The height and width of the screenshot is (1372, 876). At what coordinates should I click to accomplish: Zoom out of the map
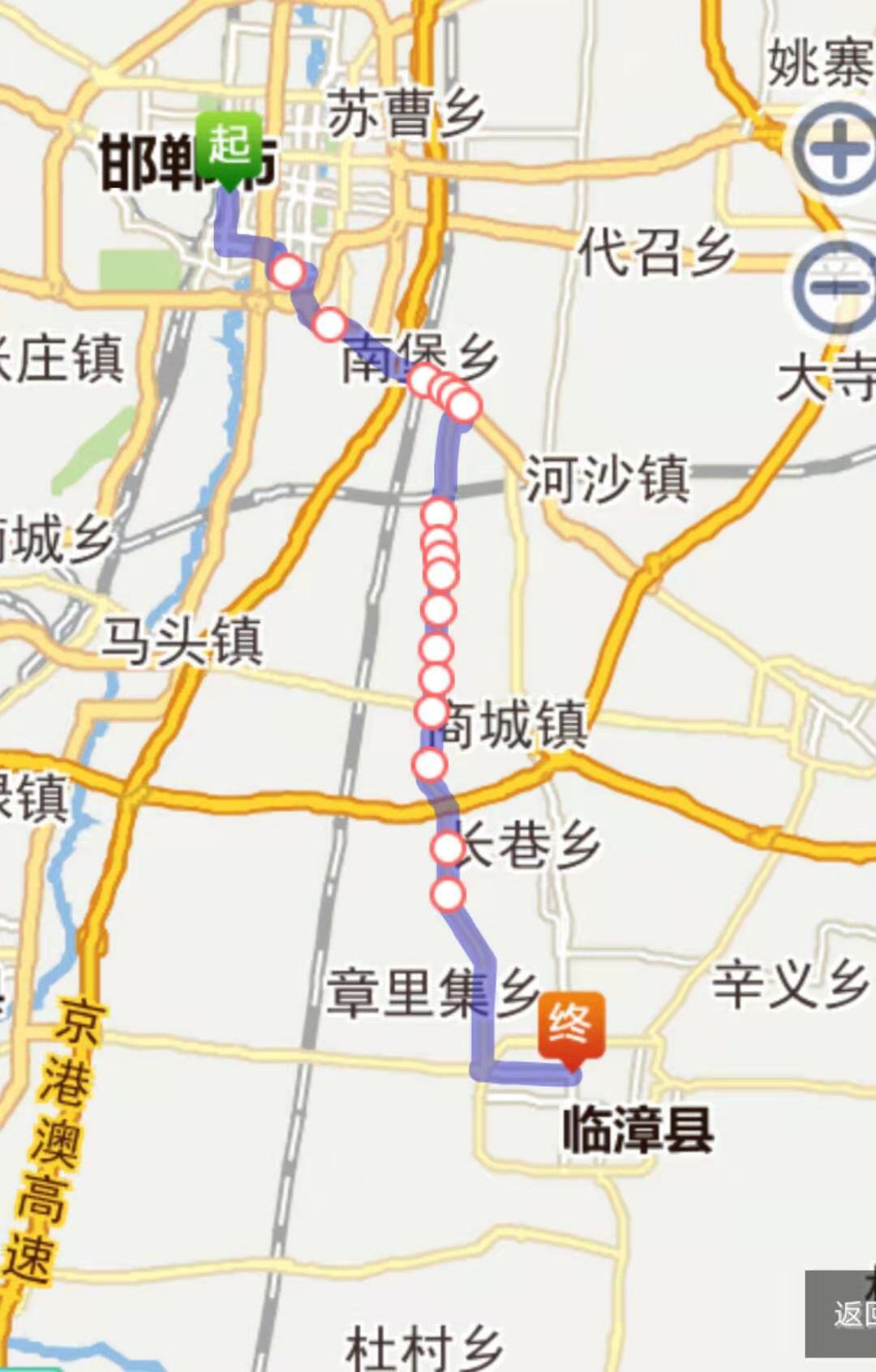(835, 287)
